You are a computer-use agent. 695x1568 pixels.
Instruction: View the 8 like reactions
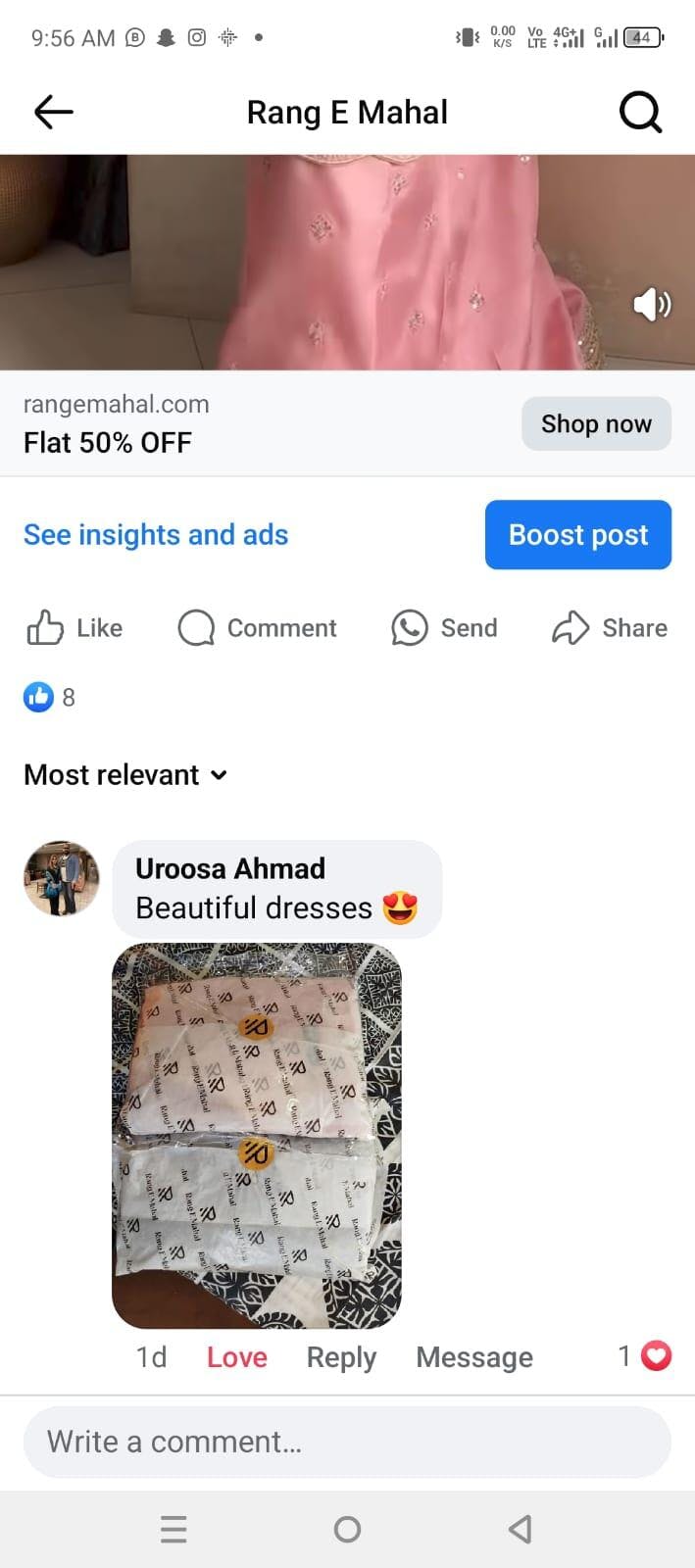(x=49, y=697)
